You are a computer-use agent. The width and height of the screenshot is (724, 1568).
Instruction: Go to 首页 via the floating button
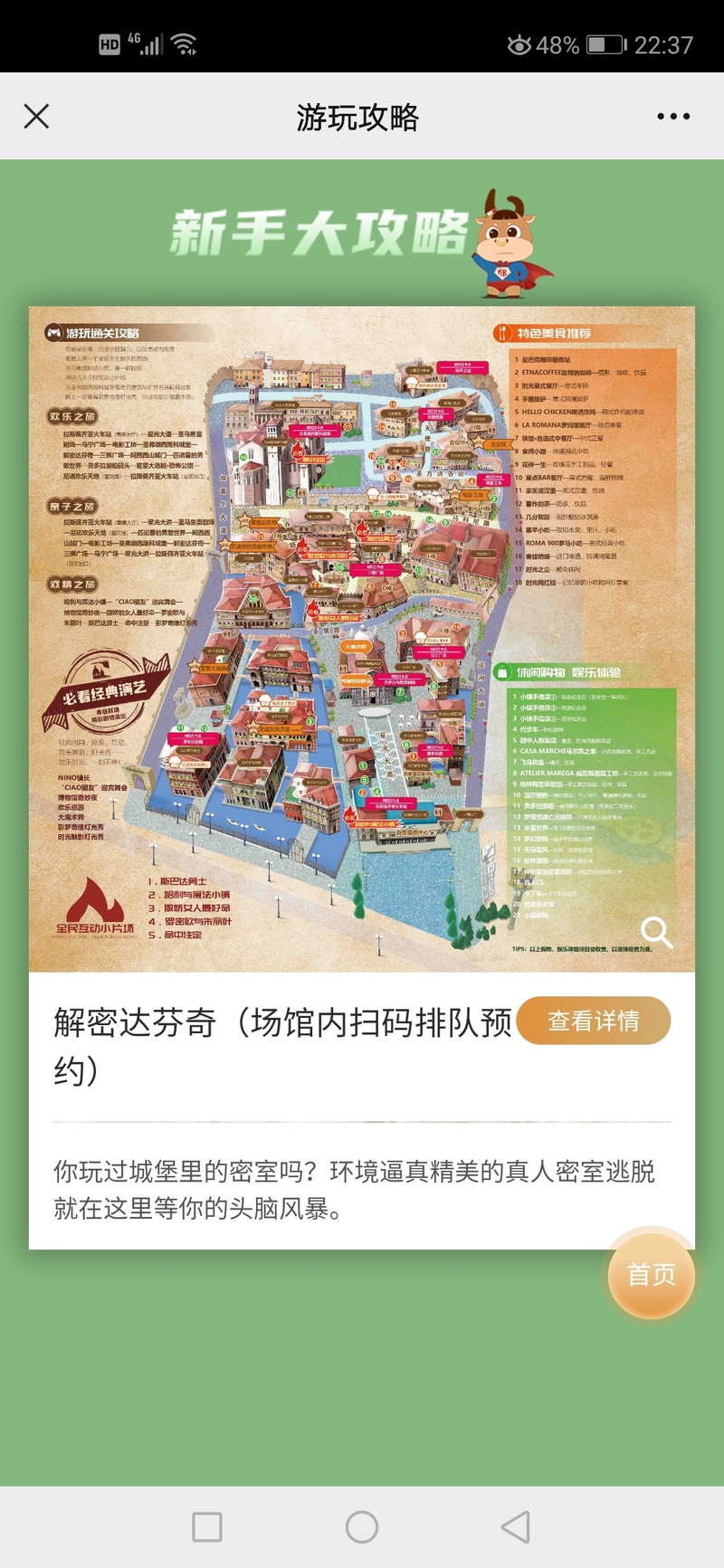tap(652, 1275)
